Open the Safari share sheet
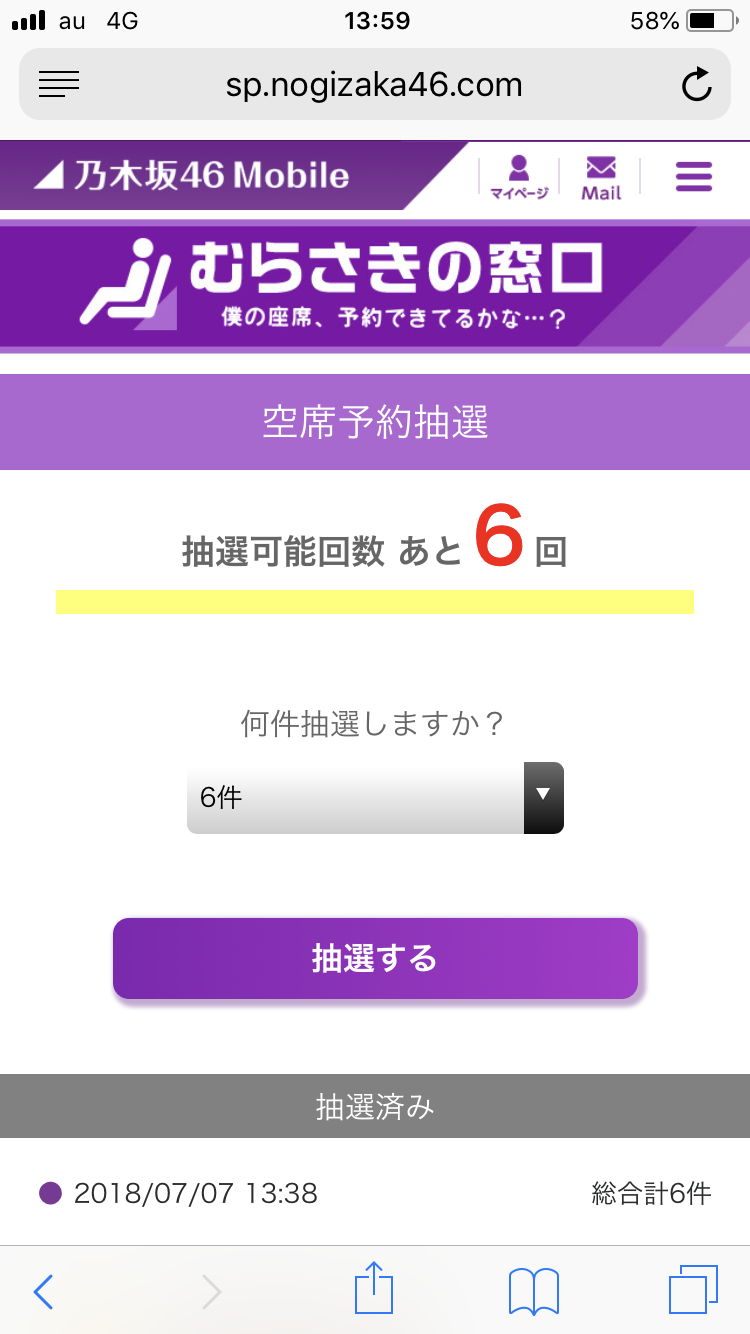Image resolution: width=750 pixels, height=1334 pixels. tap(374, 1288)
